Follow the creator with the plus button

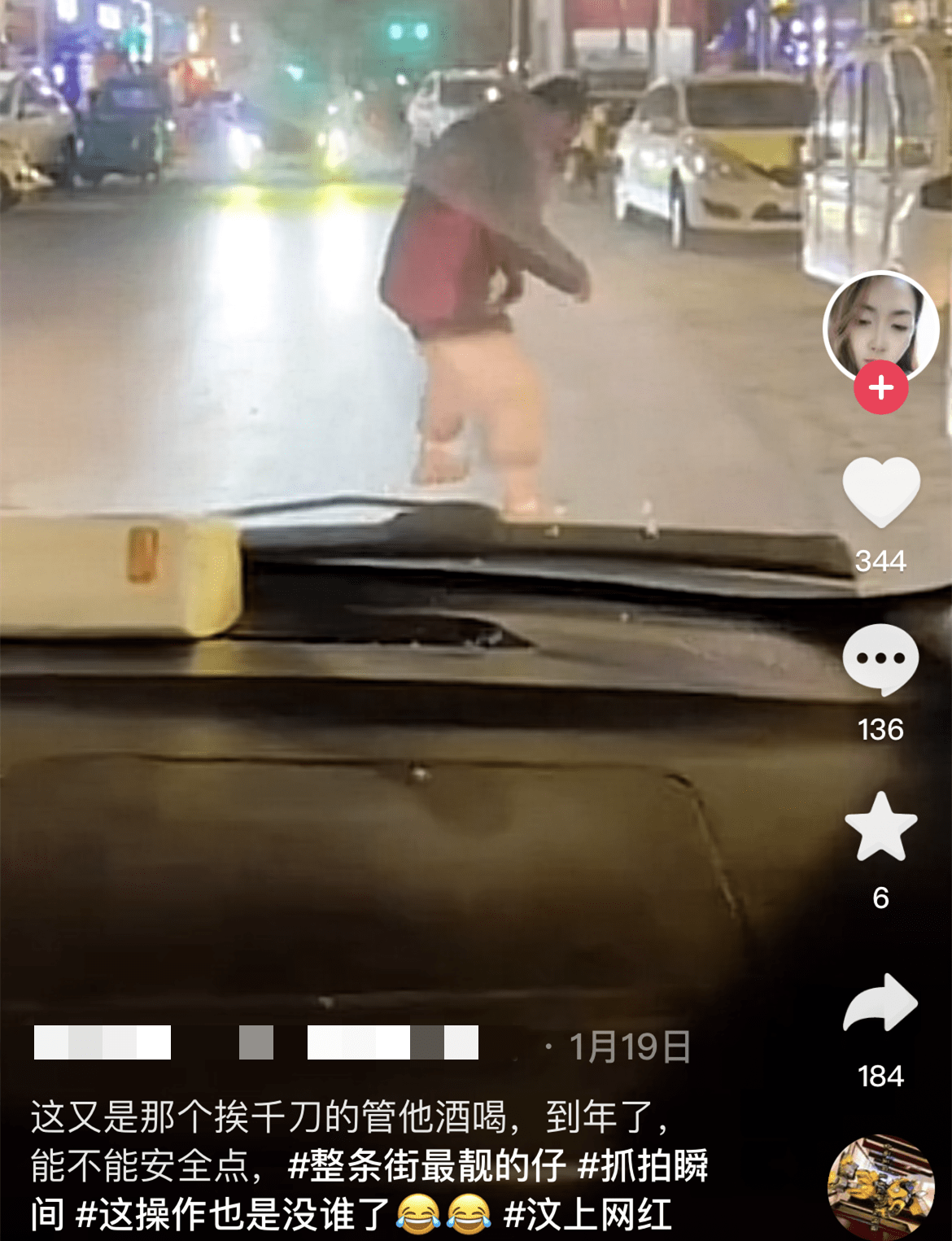880,388
